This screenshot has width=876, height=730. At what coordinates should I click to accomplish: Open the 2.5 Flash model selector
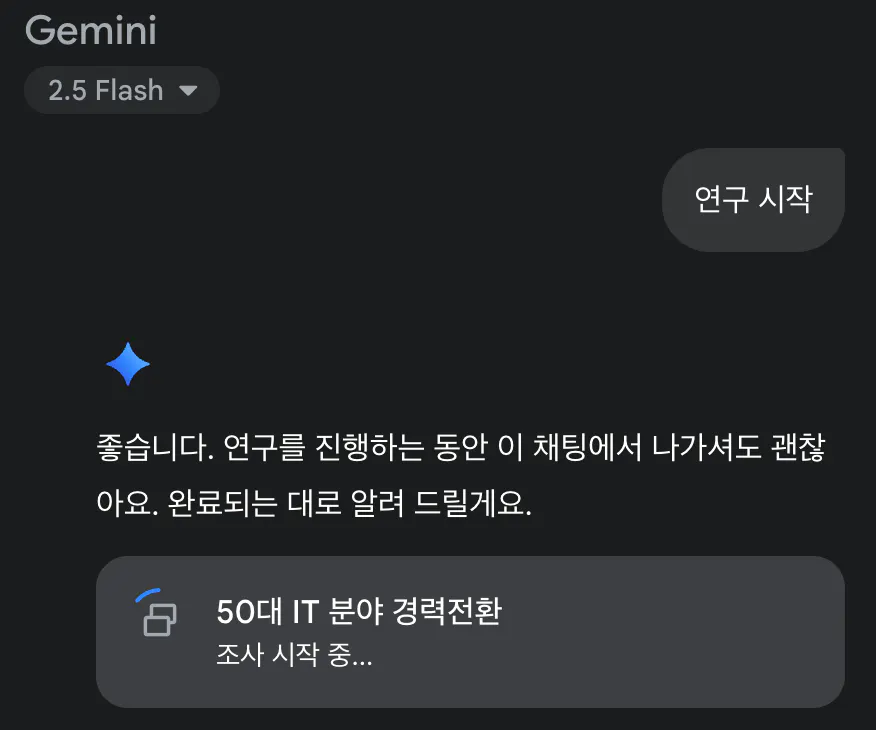pyautogui.click(x=121, y=91)
